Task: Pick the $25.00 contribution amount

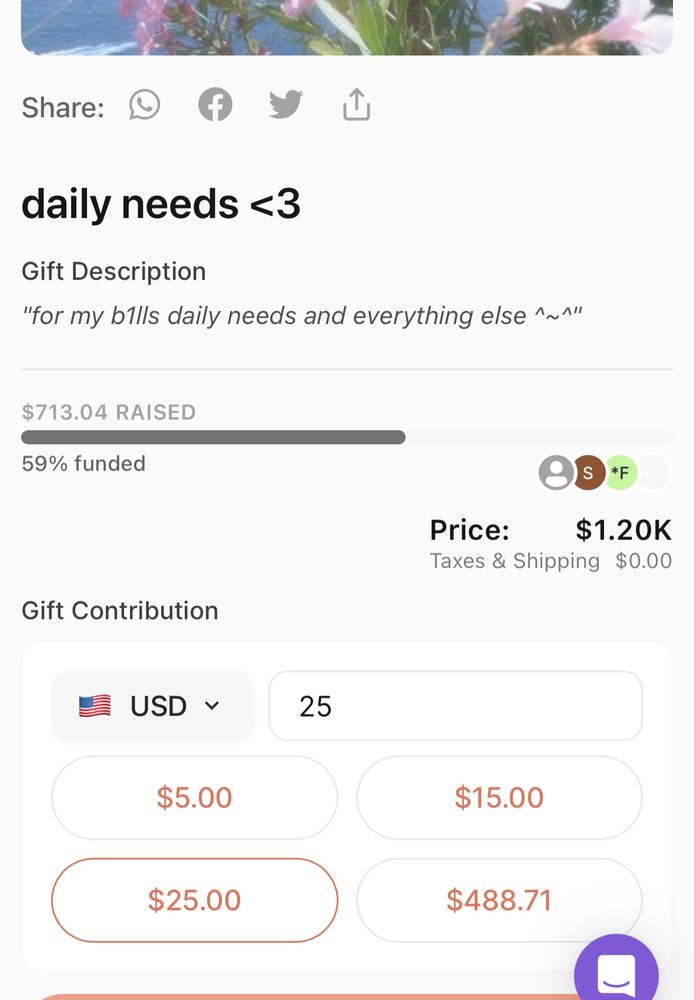Action: [x=195, y=900]
